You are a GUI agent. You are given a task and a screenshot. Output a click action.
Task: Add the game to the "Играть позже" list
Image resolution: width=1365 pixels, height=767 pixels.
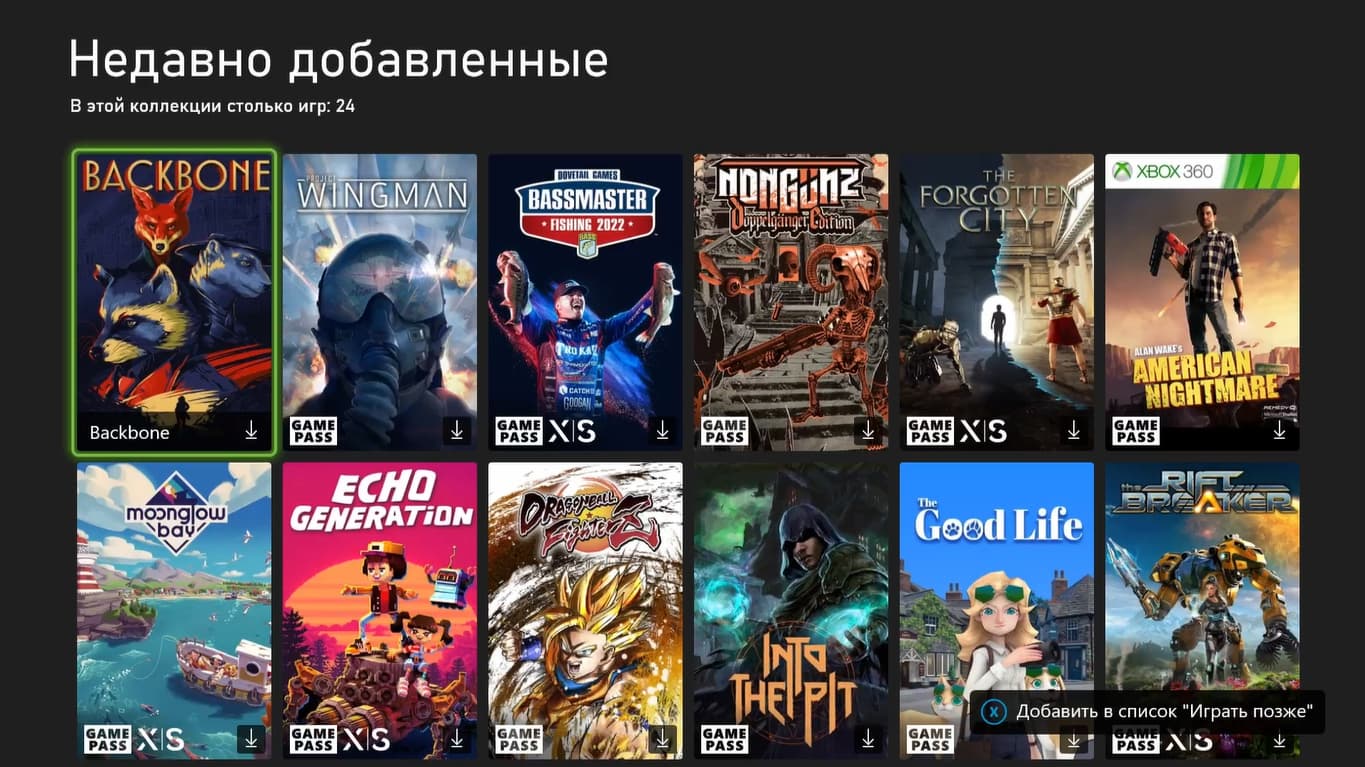(x=1148, y=712)
